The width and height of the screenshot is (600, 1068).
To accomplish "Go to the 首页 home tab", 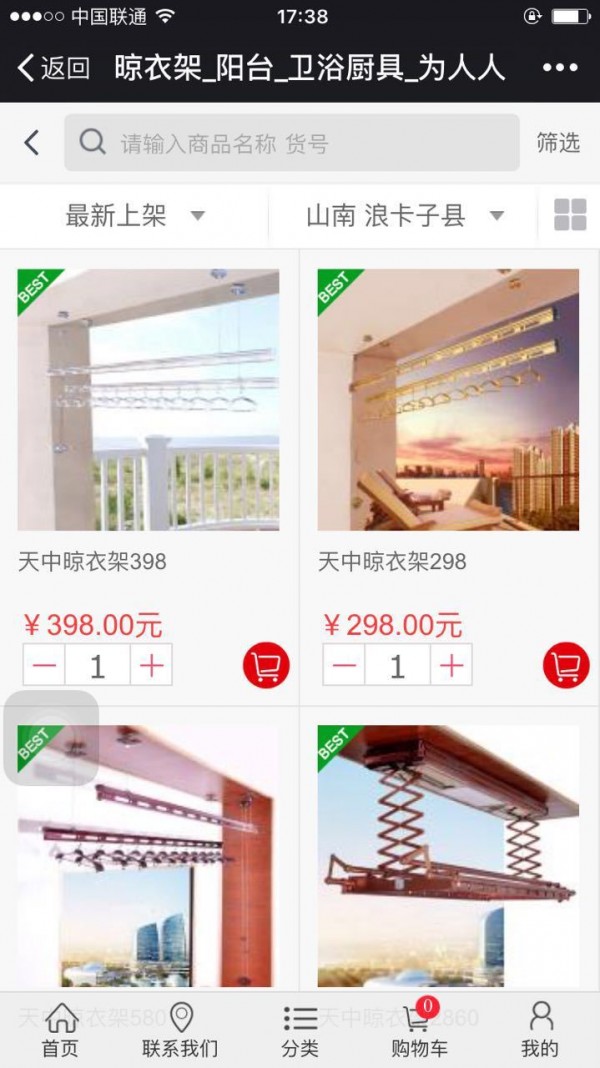I will [x=60, y=1030].
